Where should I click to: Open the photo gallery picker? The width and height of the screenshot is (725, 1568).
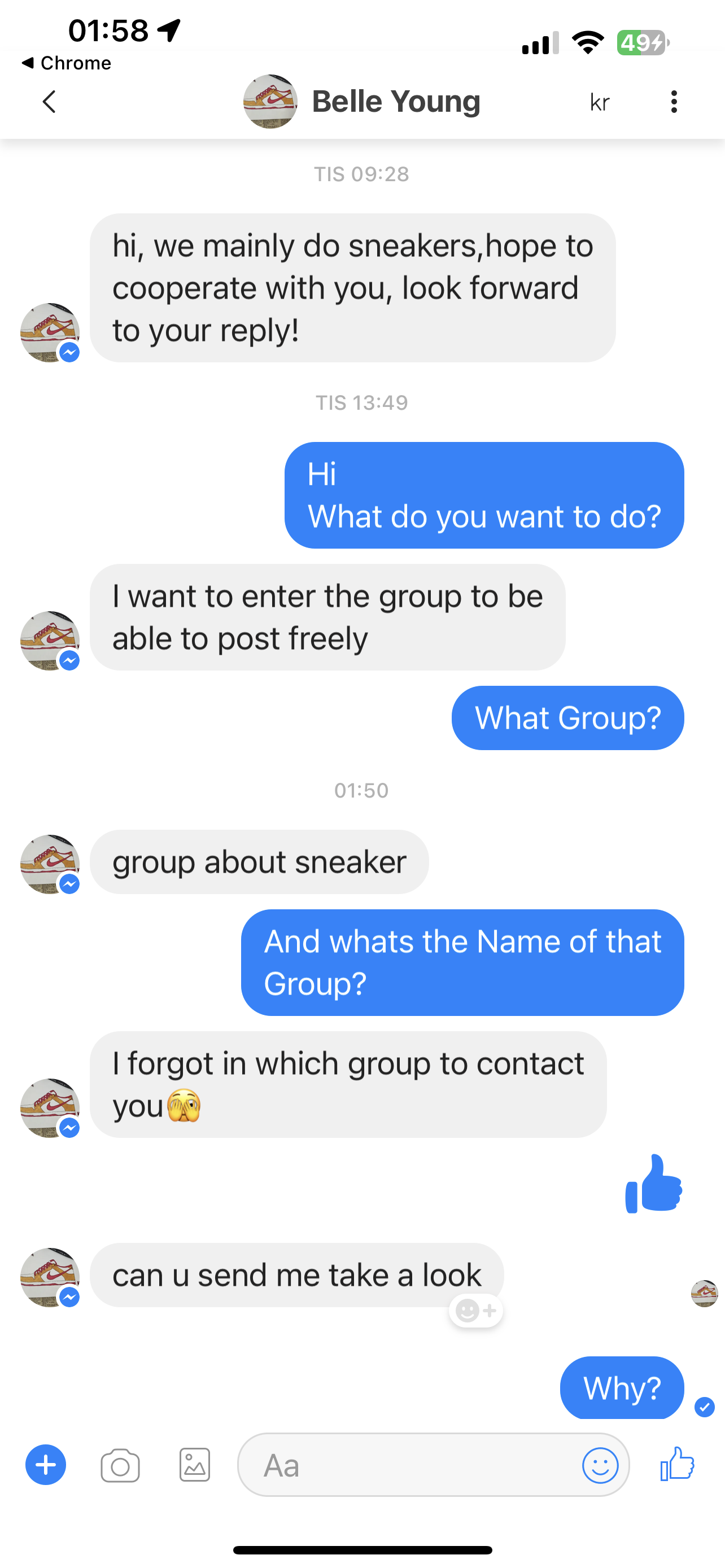[x=195, y=1465]
